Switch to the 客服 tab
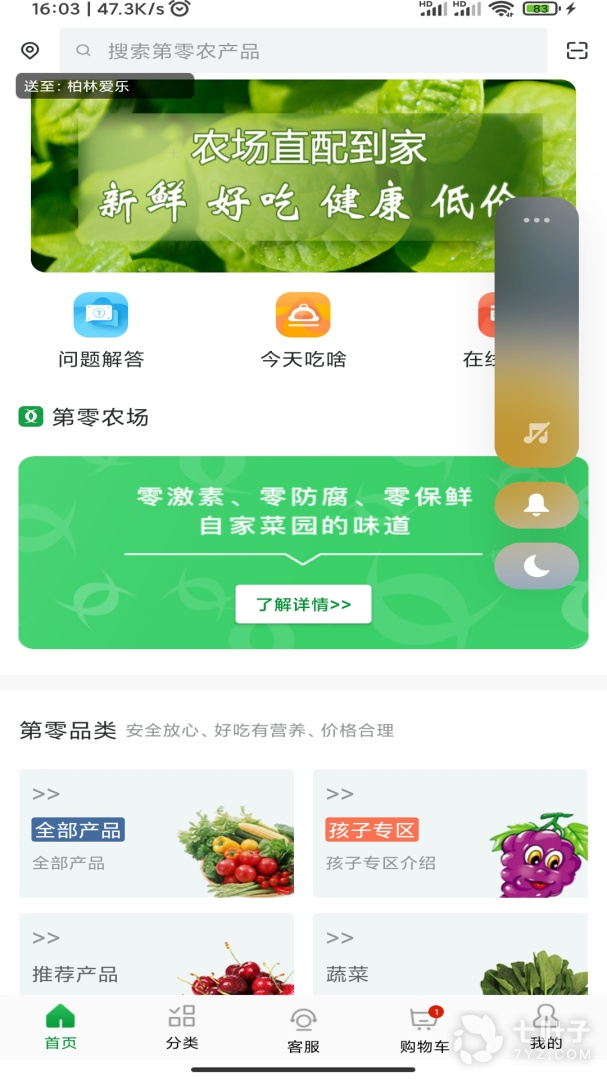 coord(303,1030)
